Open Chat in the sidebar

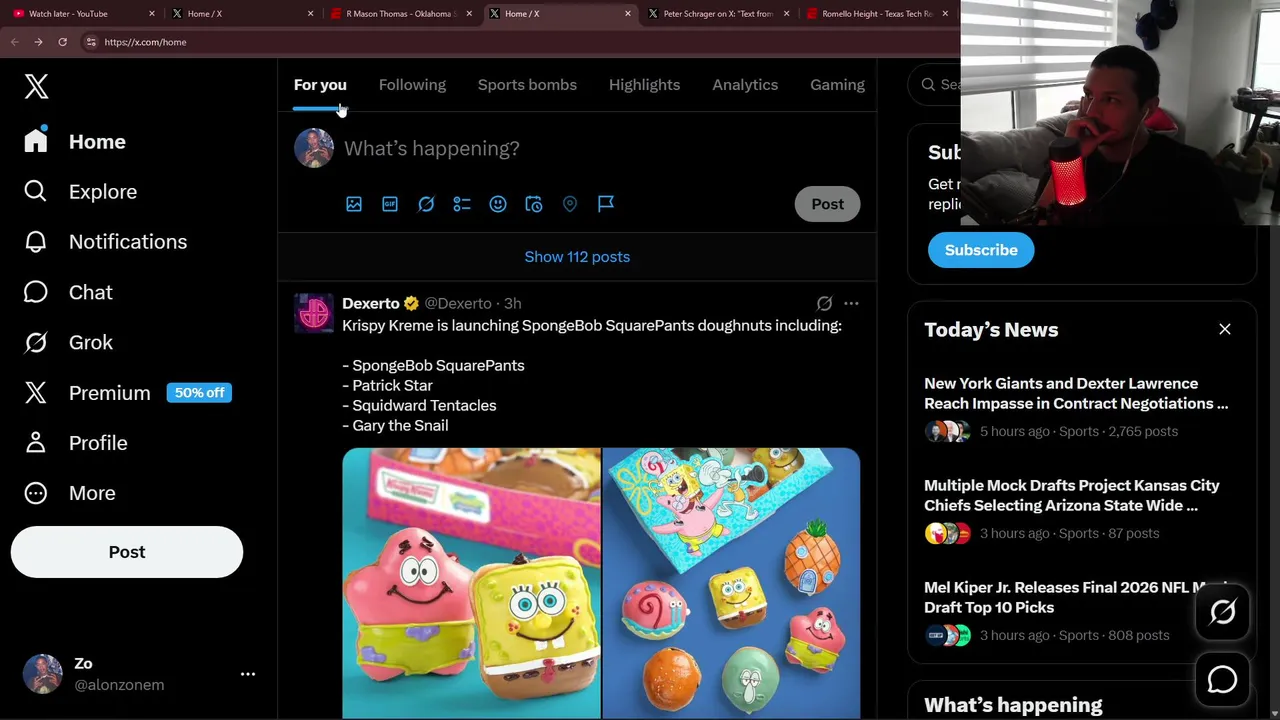point(90,292)
